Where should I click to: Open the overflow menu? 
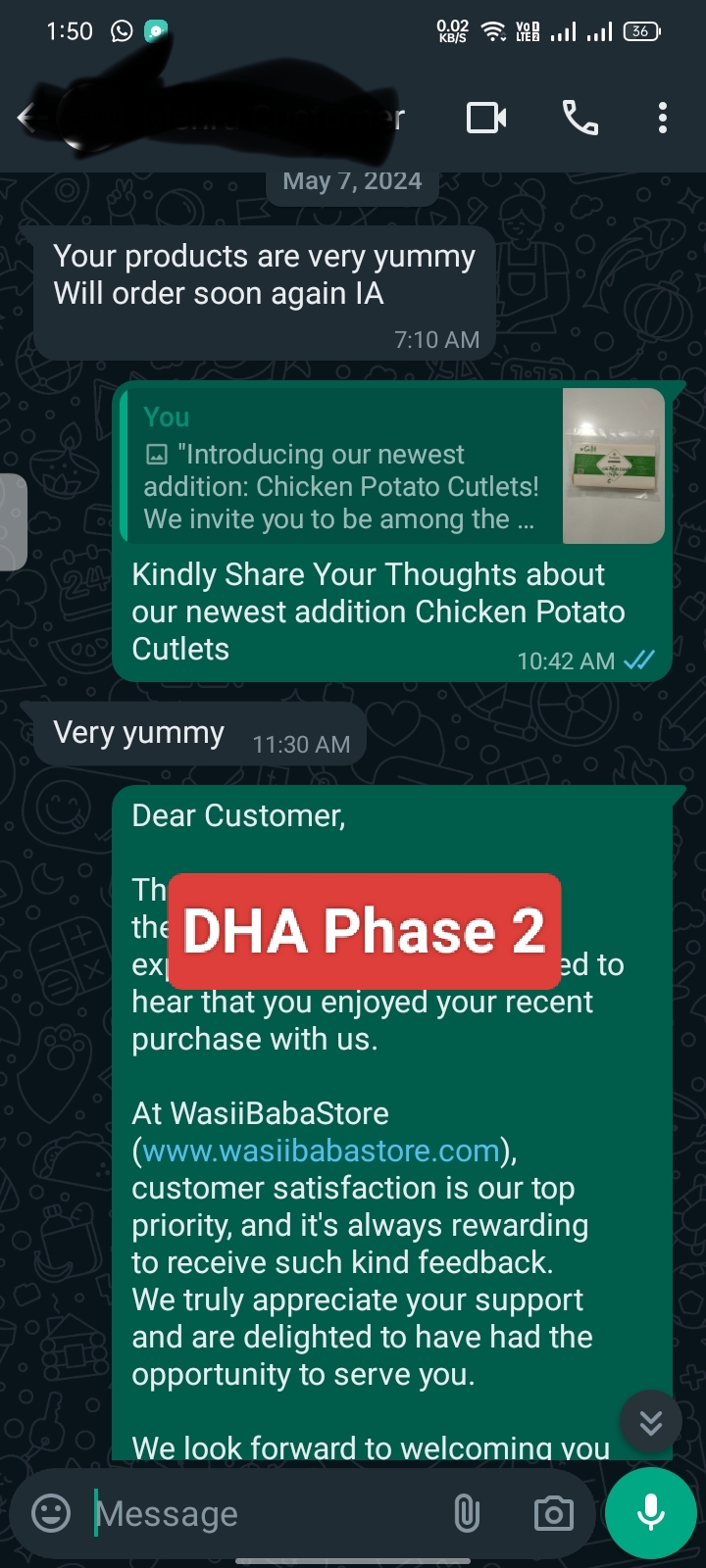[663, 119]
